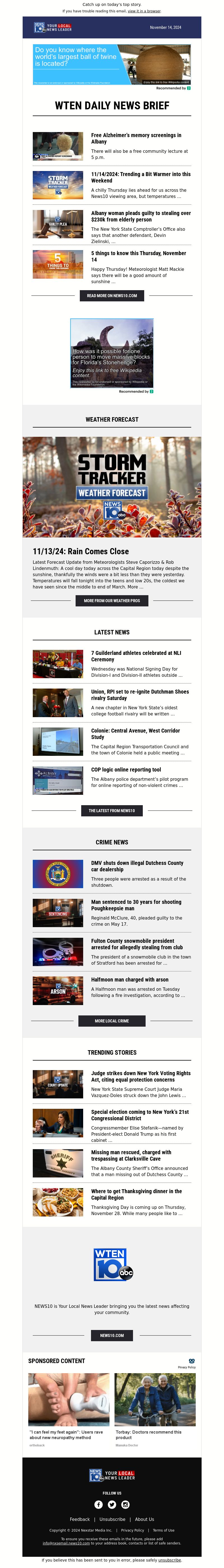Open the Stonehenge Wikipedia ad banner

pyautogui.click(x=111, y=352)
